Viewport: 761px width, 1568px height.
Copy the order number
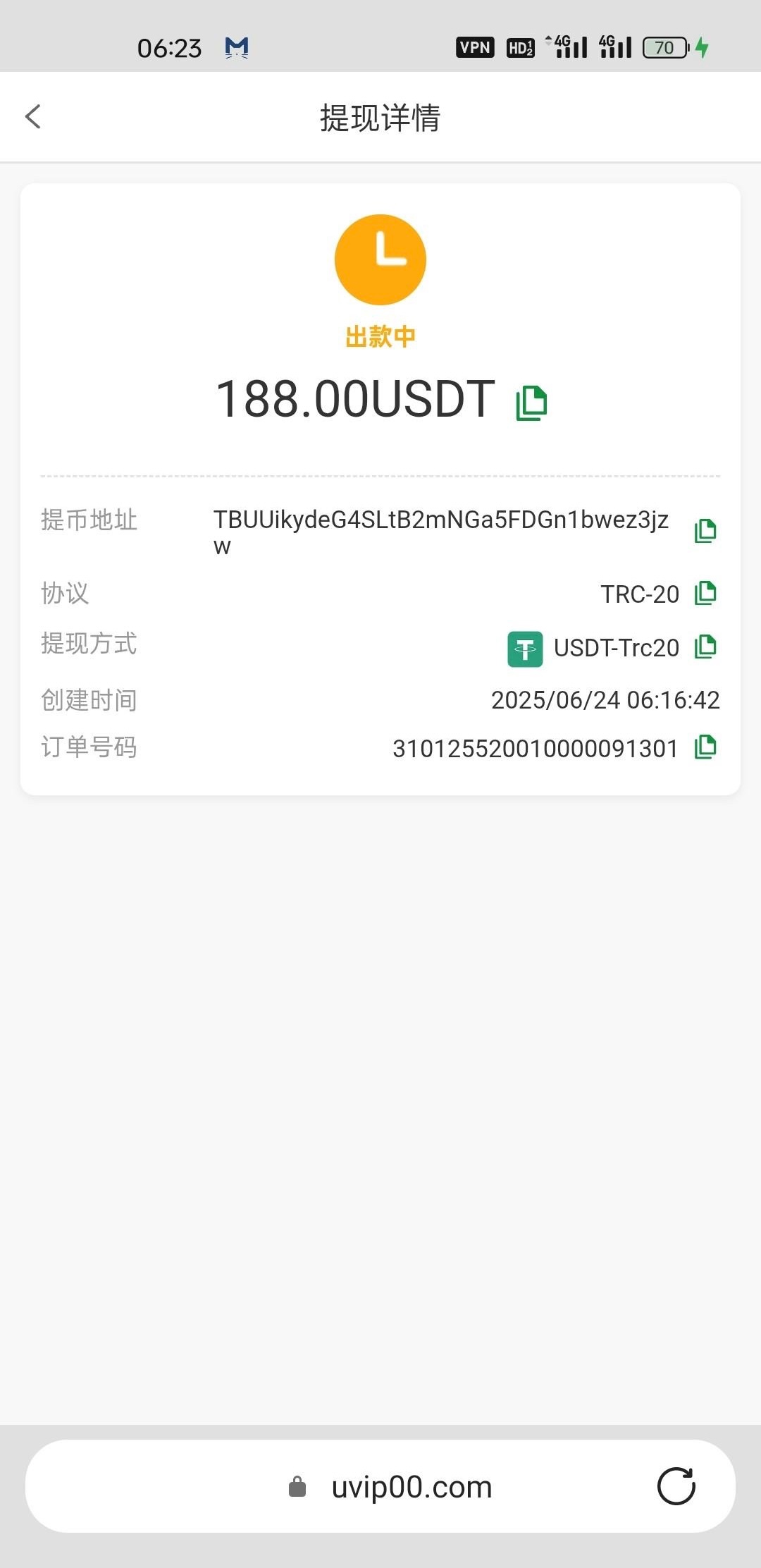pos(705,747)
